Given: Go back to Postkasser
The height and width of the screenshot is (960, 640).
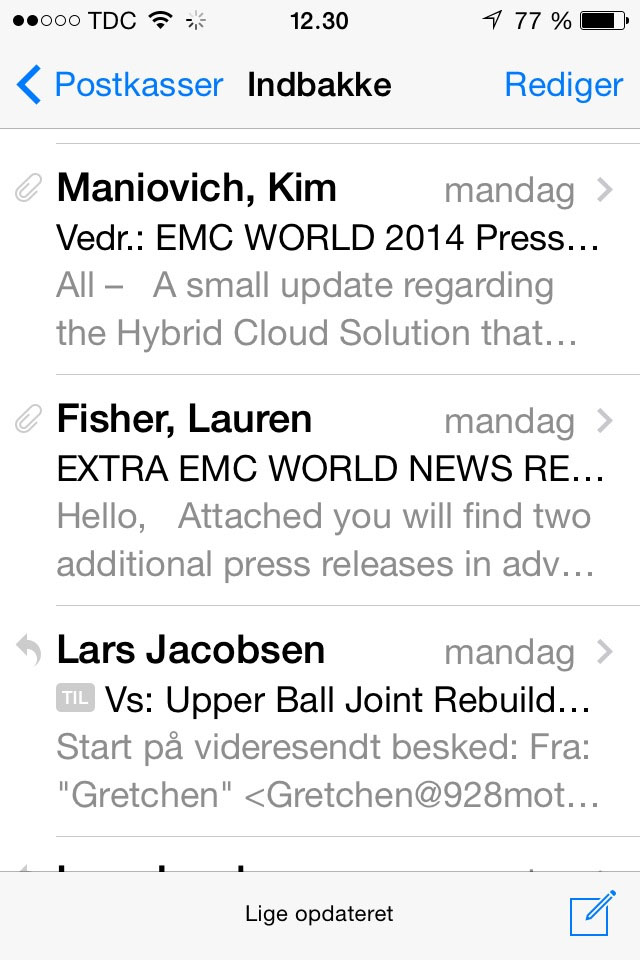Looking at the screenshot, I should 120,85.
